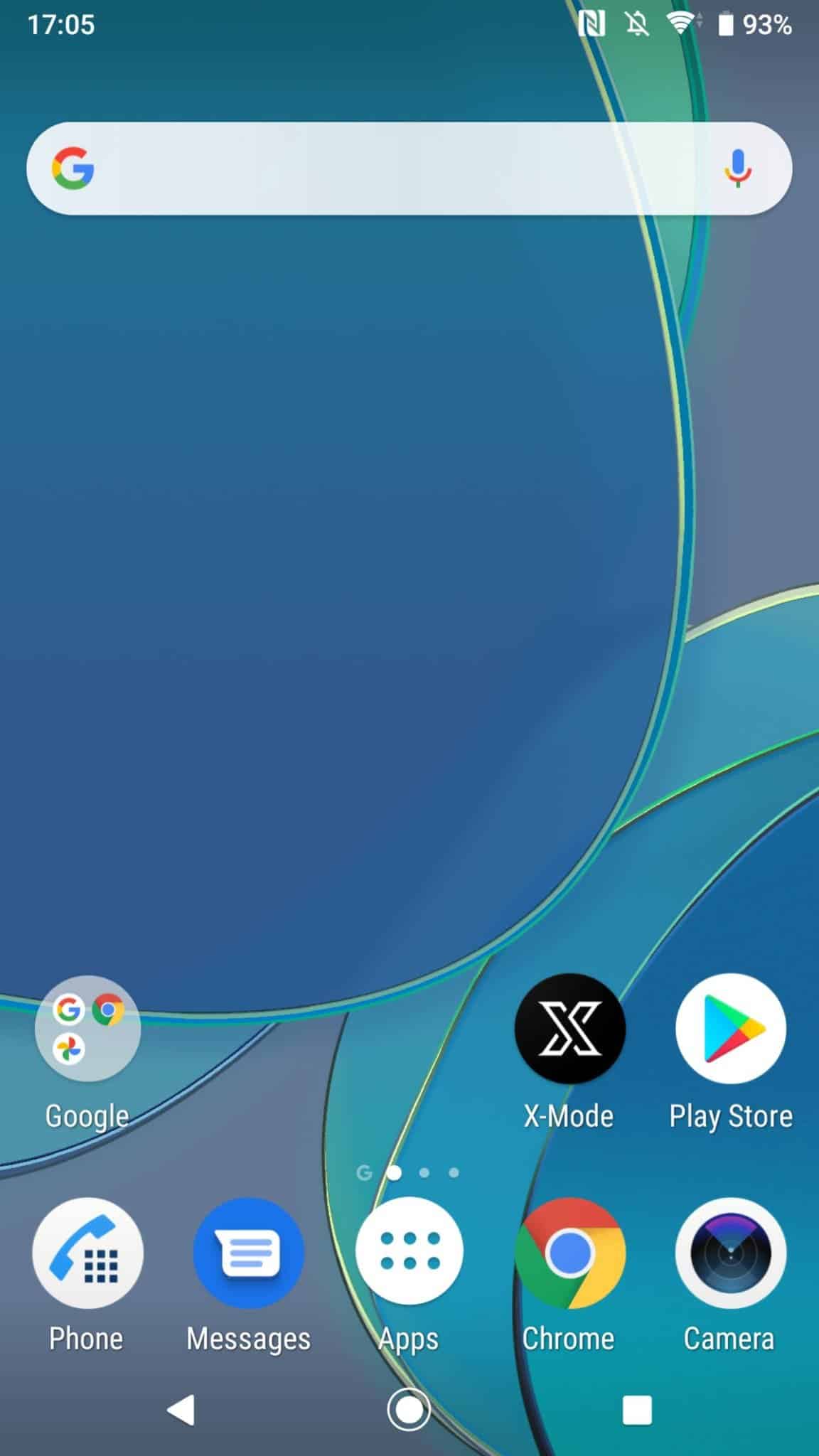Open the Camera app
819x1456 pixels.
[731, 1253]
